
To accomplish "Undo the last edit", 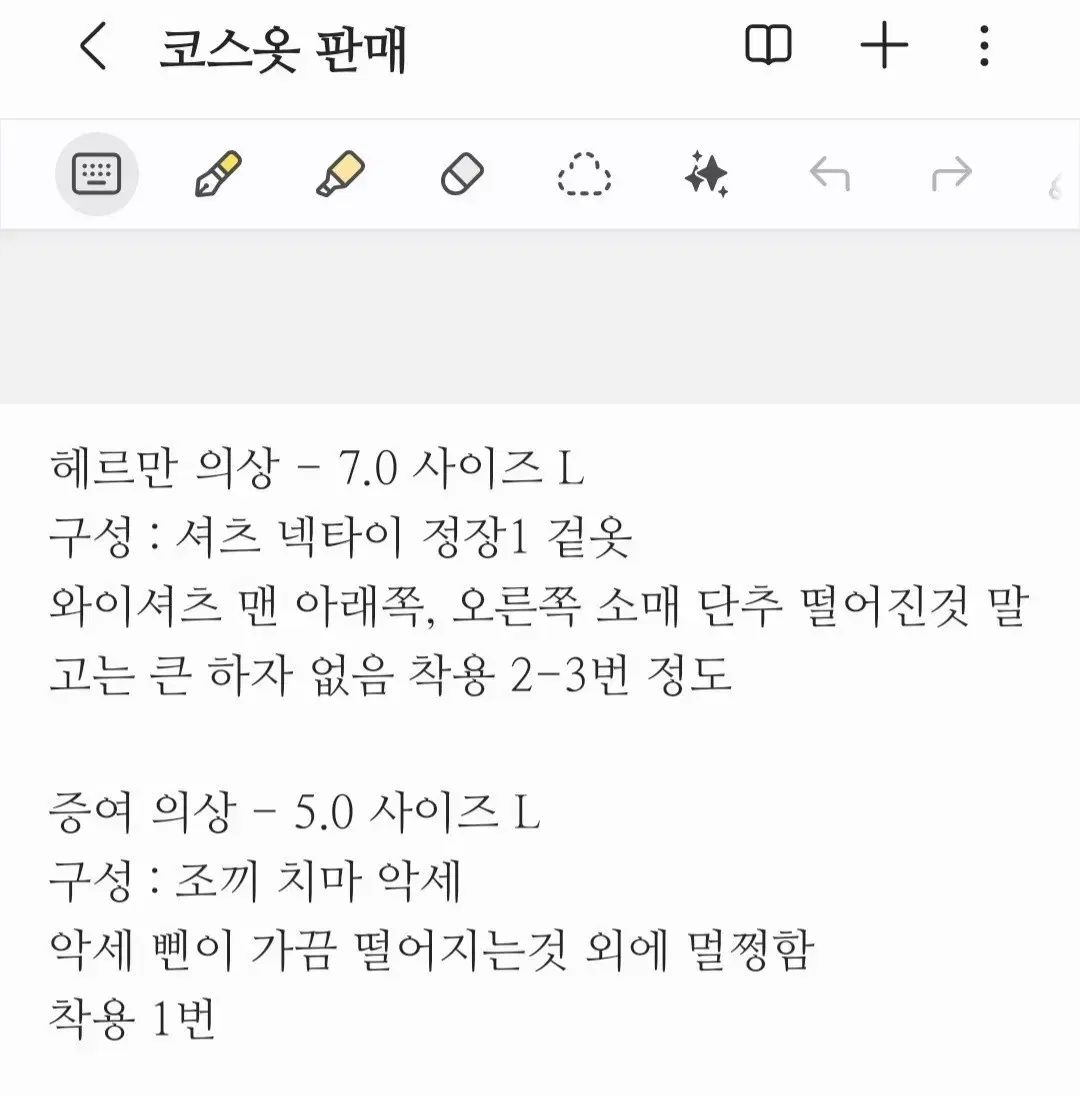I will [x=829, y=176].
